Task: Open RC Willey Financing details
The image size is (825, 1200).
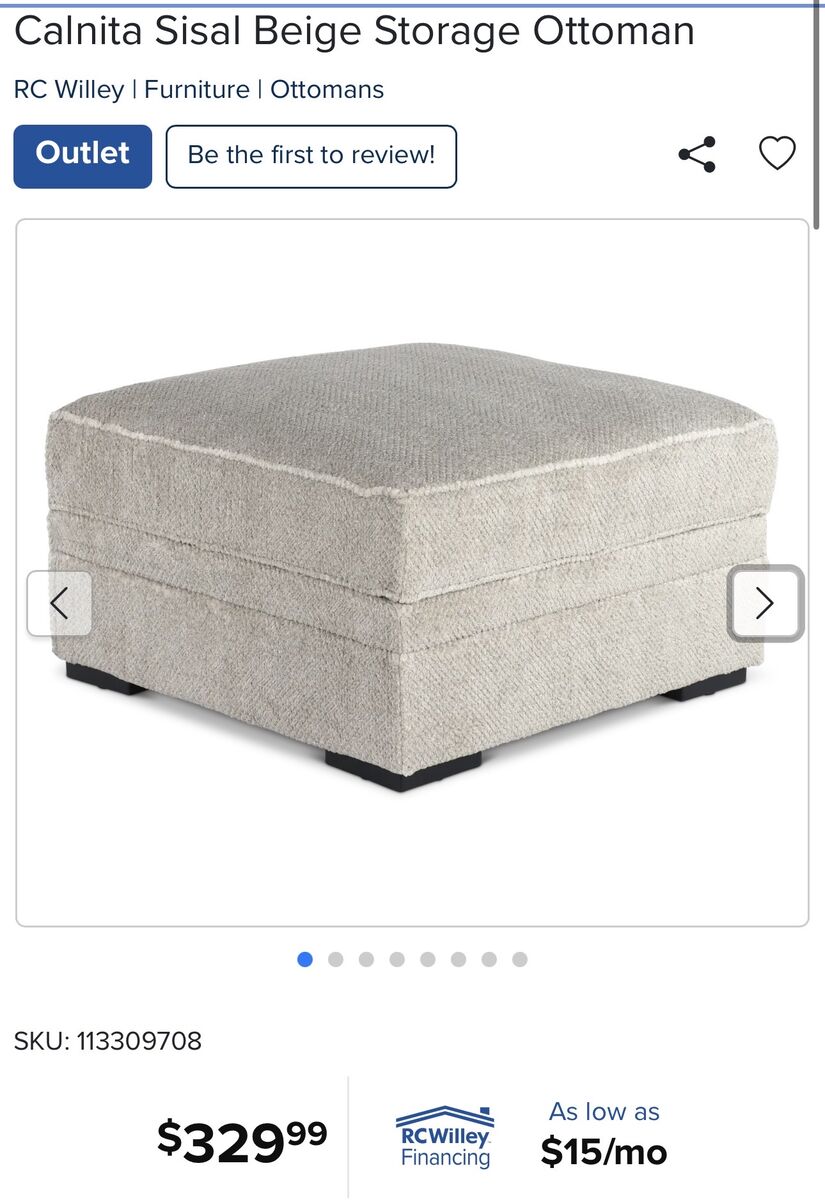Action: (x=445, y=1138)
